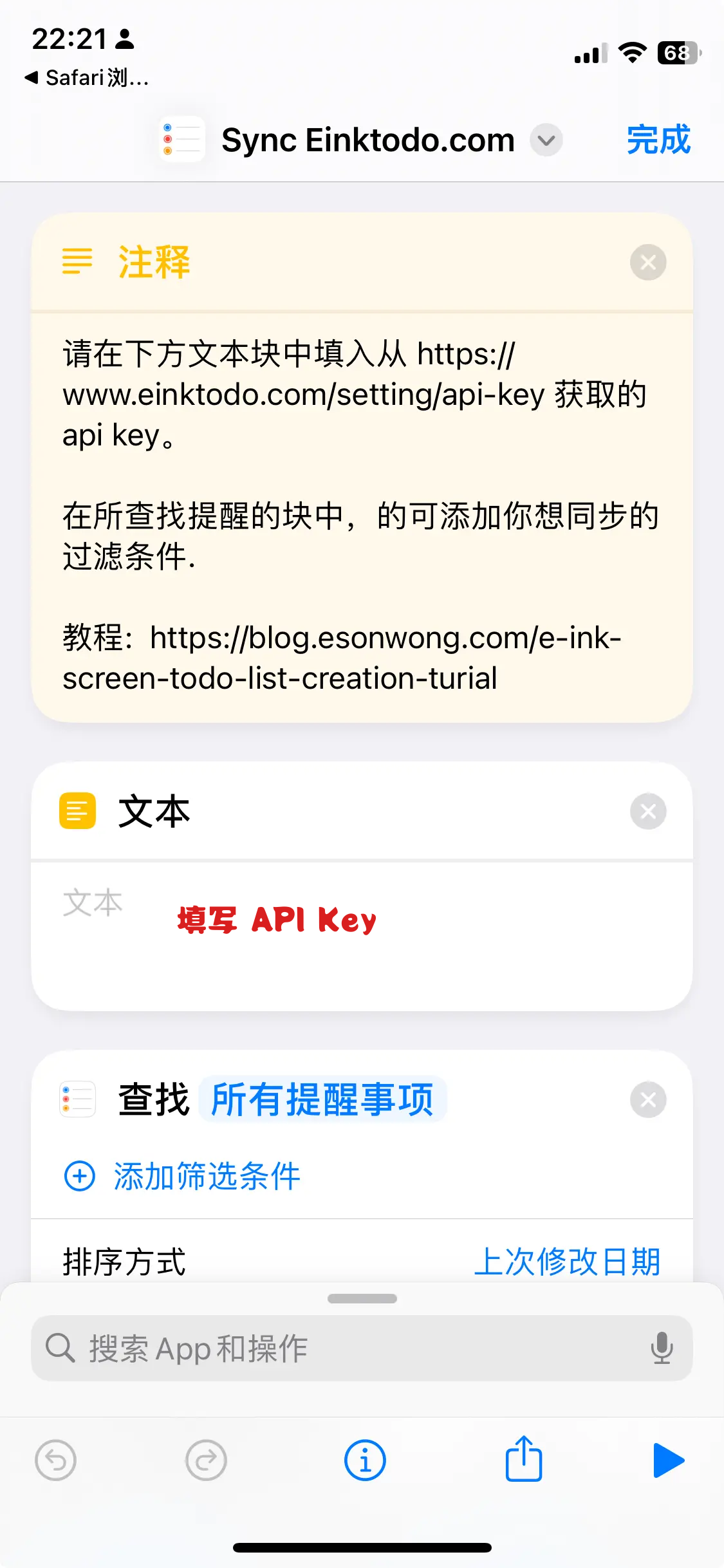This screenshot has height=1568, width=724.
Task: Open shortcut details with the info icon
Action: [x=364, y=1460]
